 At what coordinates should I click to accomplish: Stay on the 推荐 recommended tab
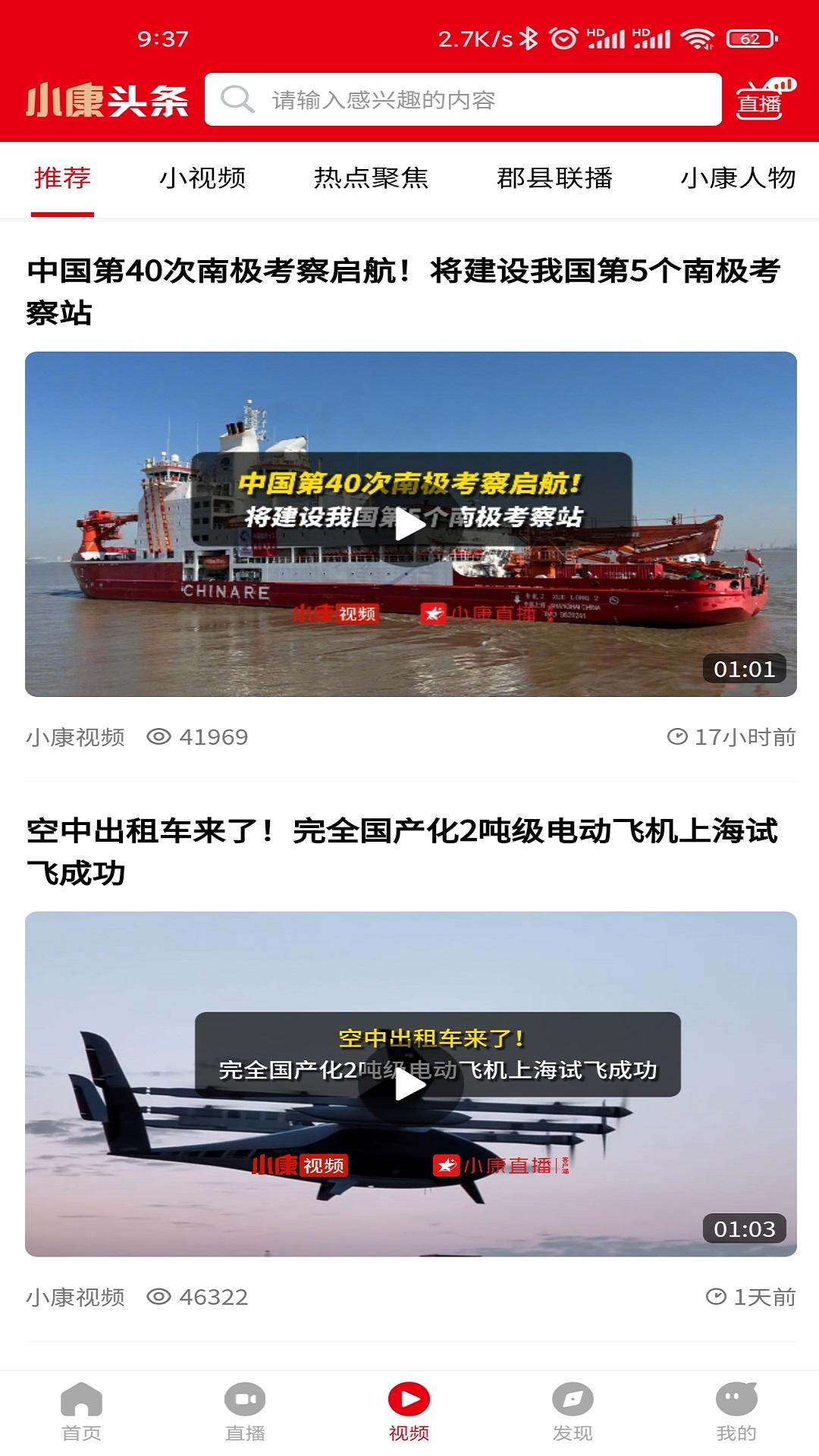pyautogui.click(x=62, y=177)
